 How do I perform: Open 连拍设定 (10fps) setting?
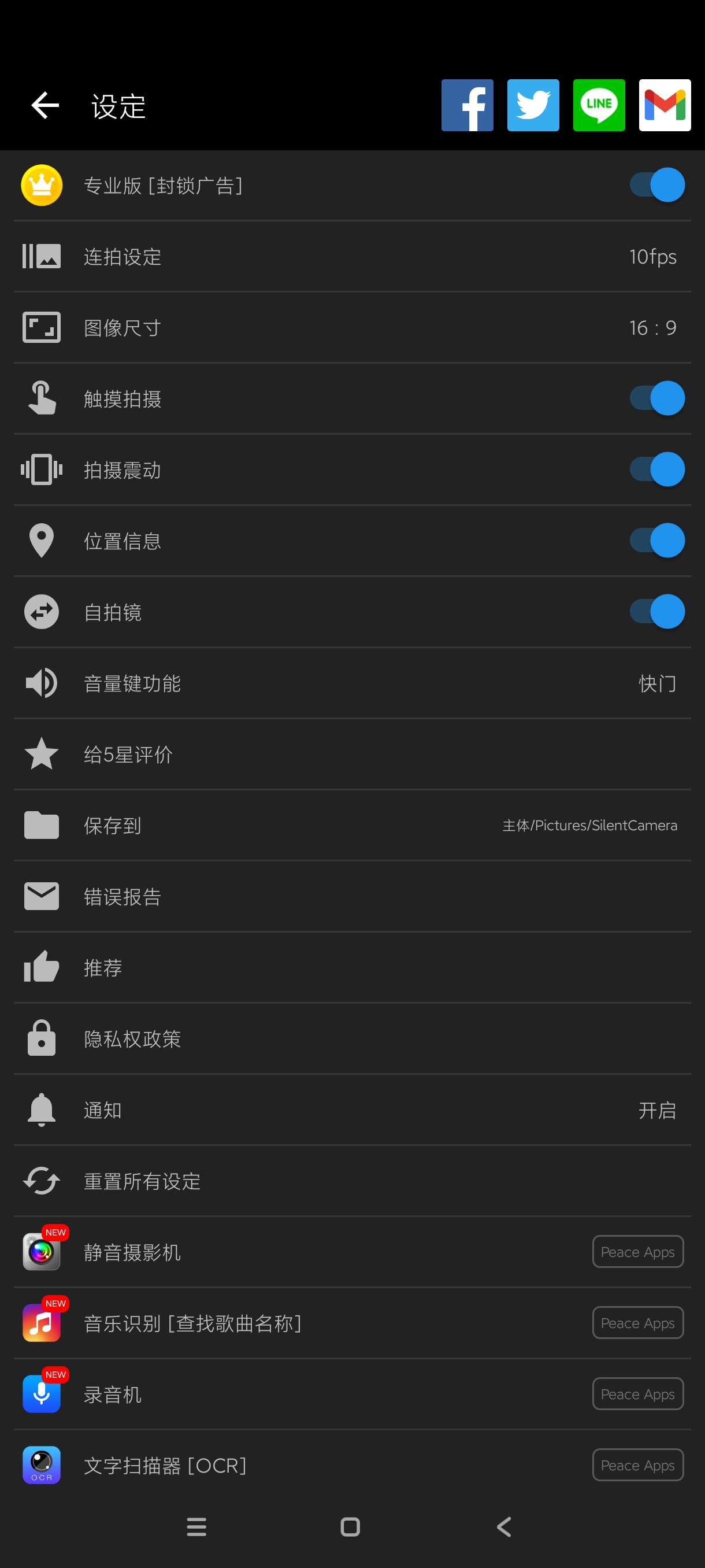(x=352, y=256)
